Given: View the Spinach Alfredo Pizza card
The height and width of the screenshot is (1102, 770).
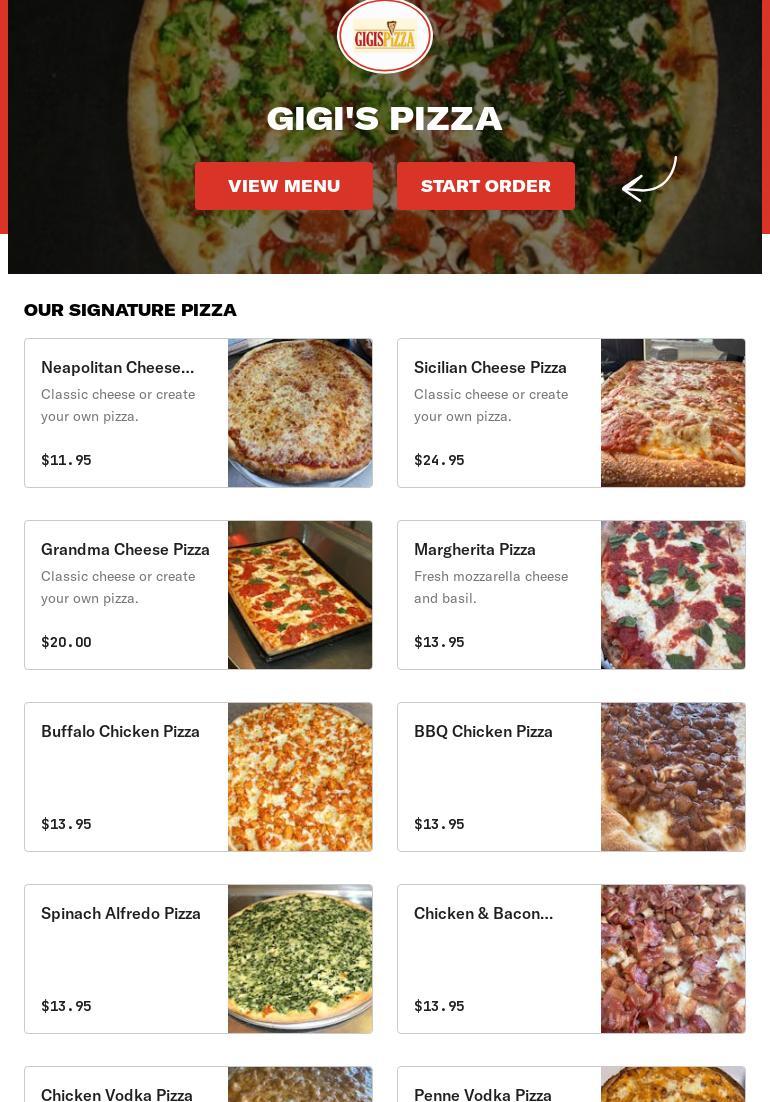Looking at the screenshot, I should pos(198,959).
